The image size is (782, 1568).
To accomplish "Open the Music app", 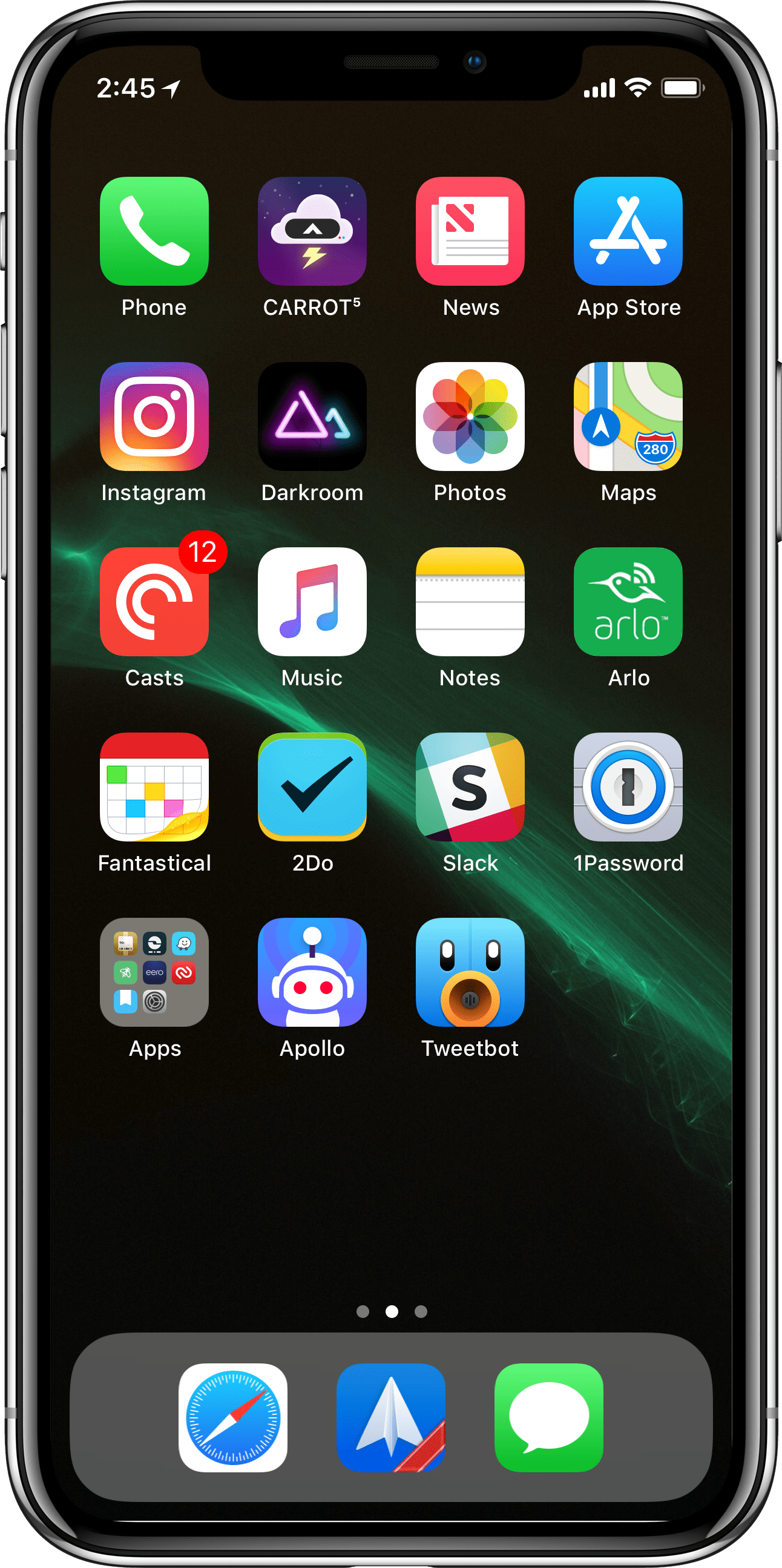I will [x=312, y=601].
